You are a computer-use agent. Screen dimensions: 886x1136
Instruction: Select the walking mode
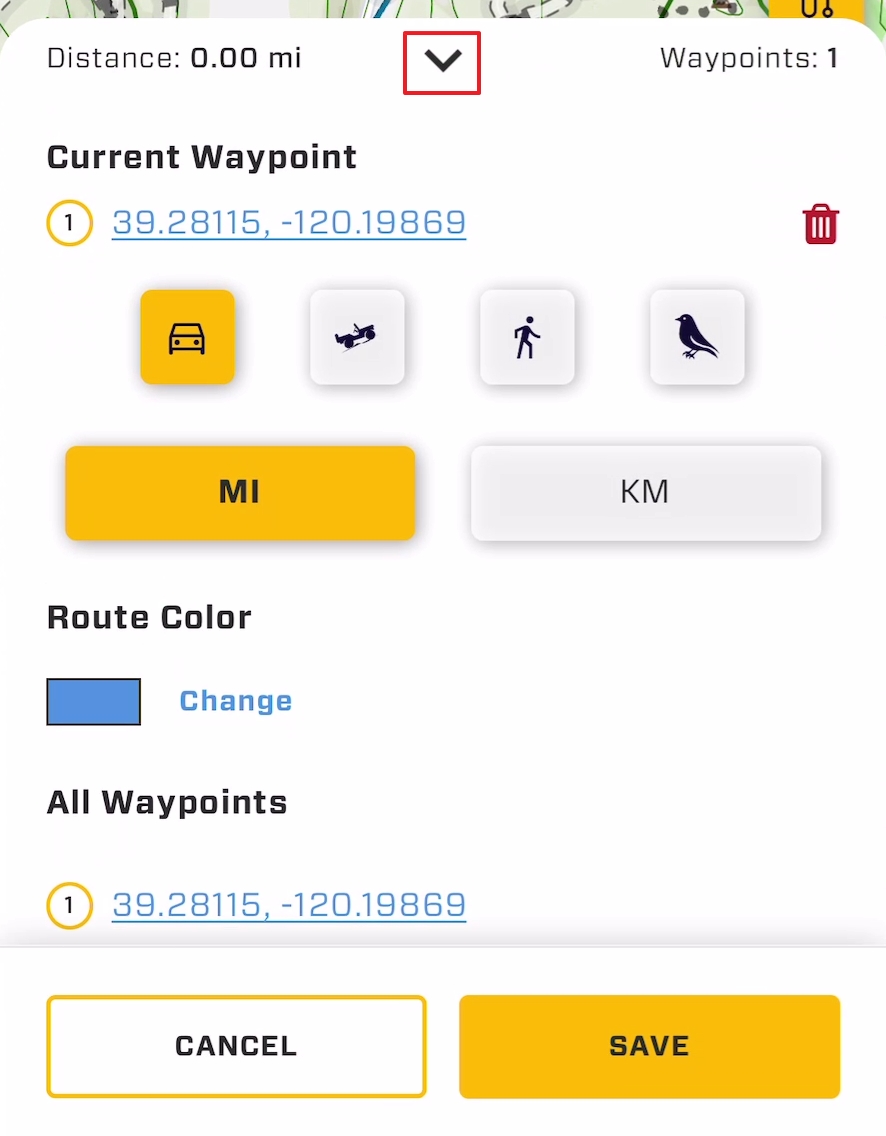pos(527,337)
